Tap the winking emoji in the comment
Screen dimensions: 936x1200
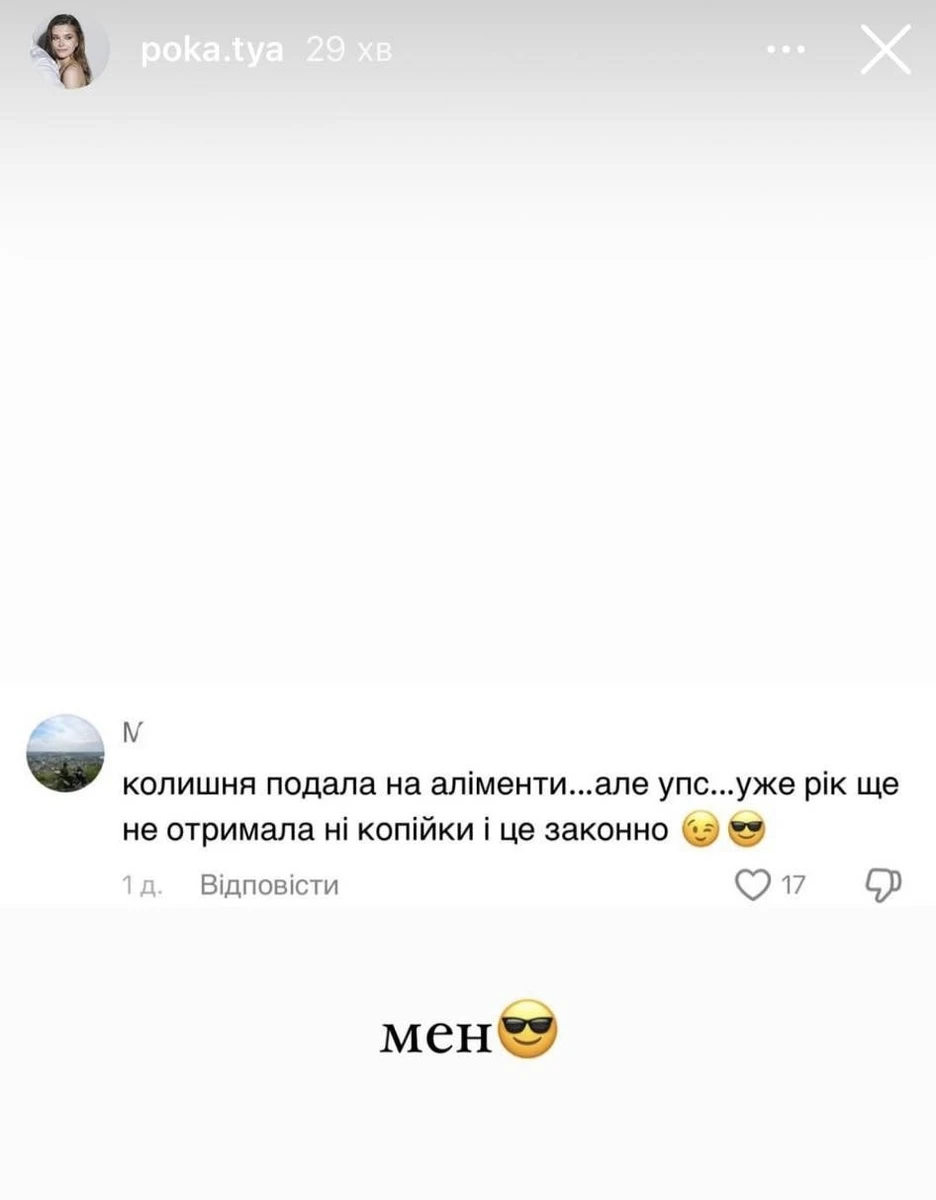tap(702, 829)
